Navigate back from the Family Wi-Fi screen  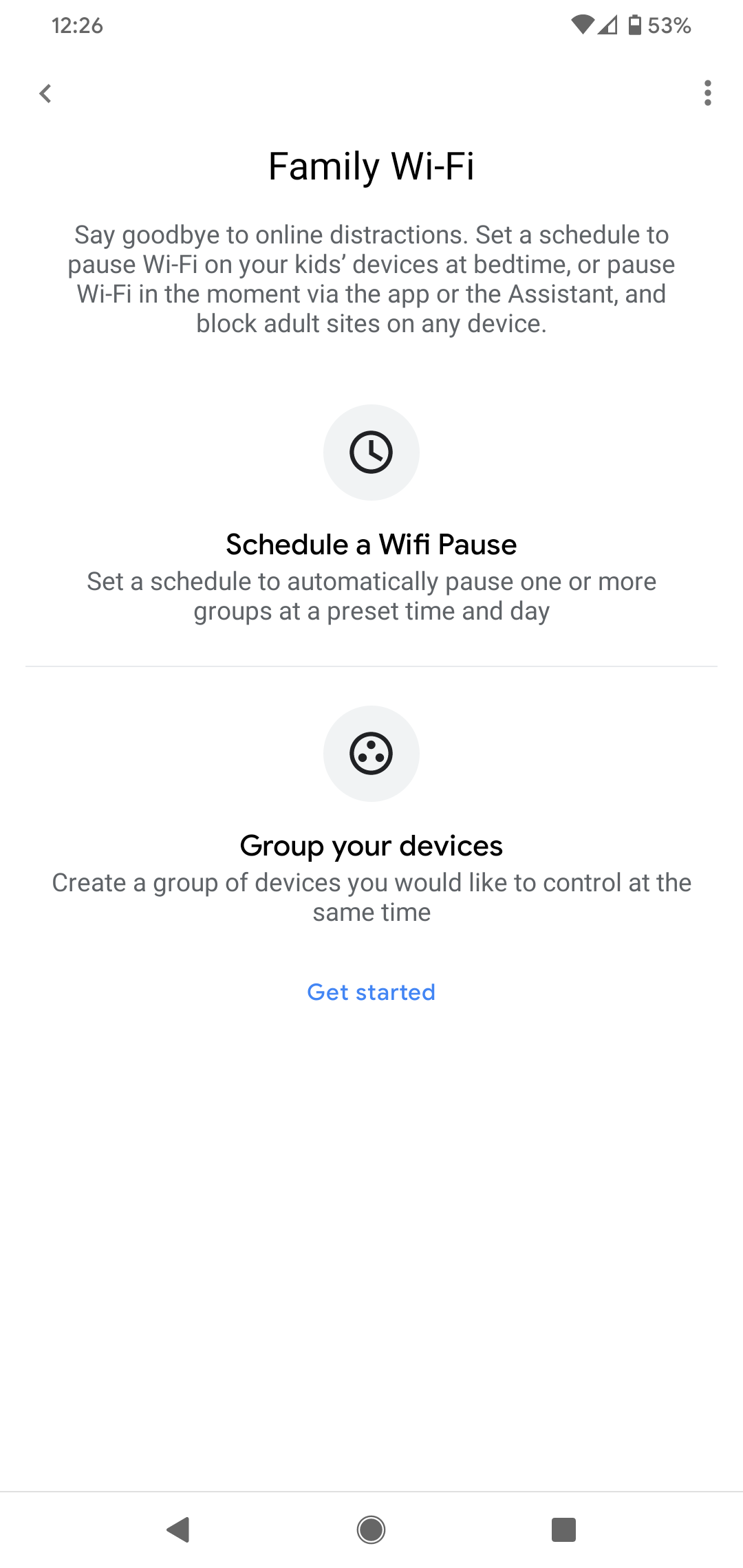click(x=45, y=94)
